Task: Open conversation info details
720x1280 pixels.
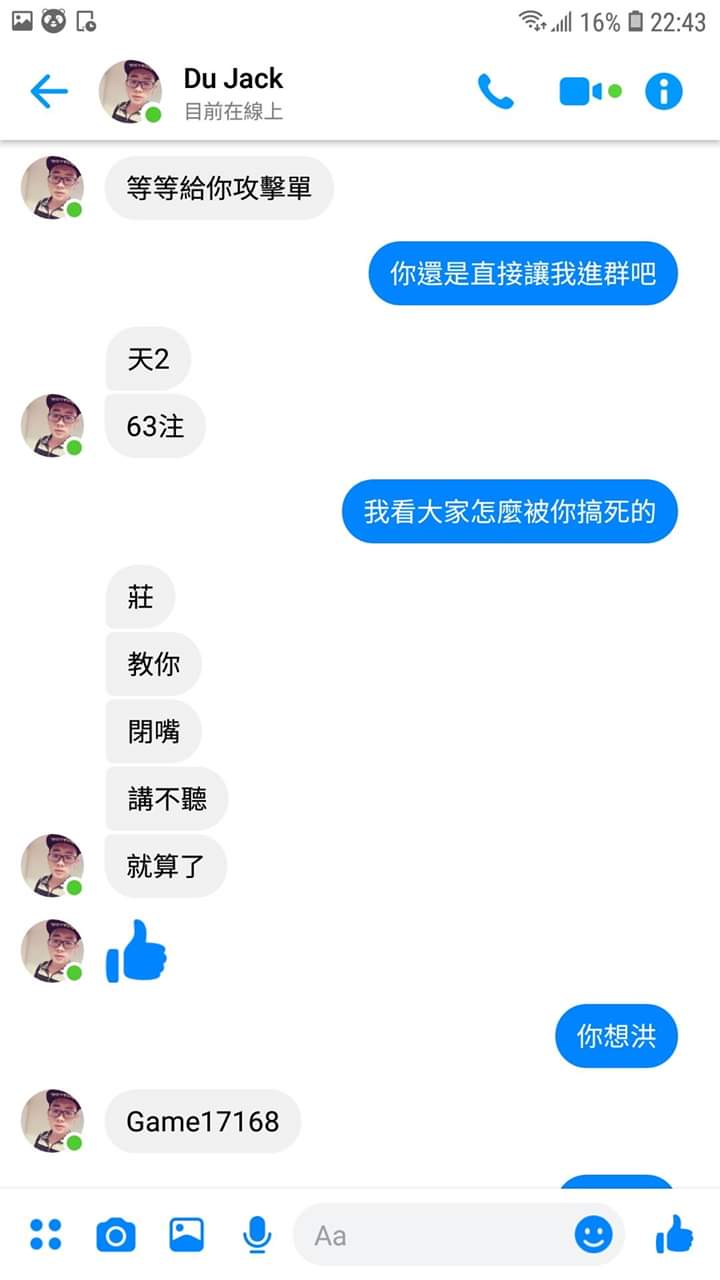Action: tap(663, 92)
